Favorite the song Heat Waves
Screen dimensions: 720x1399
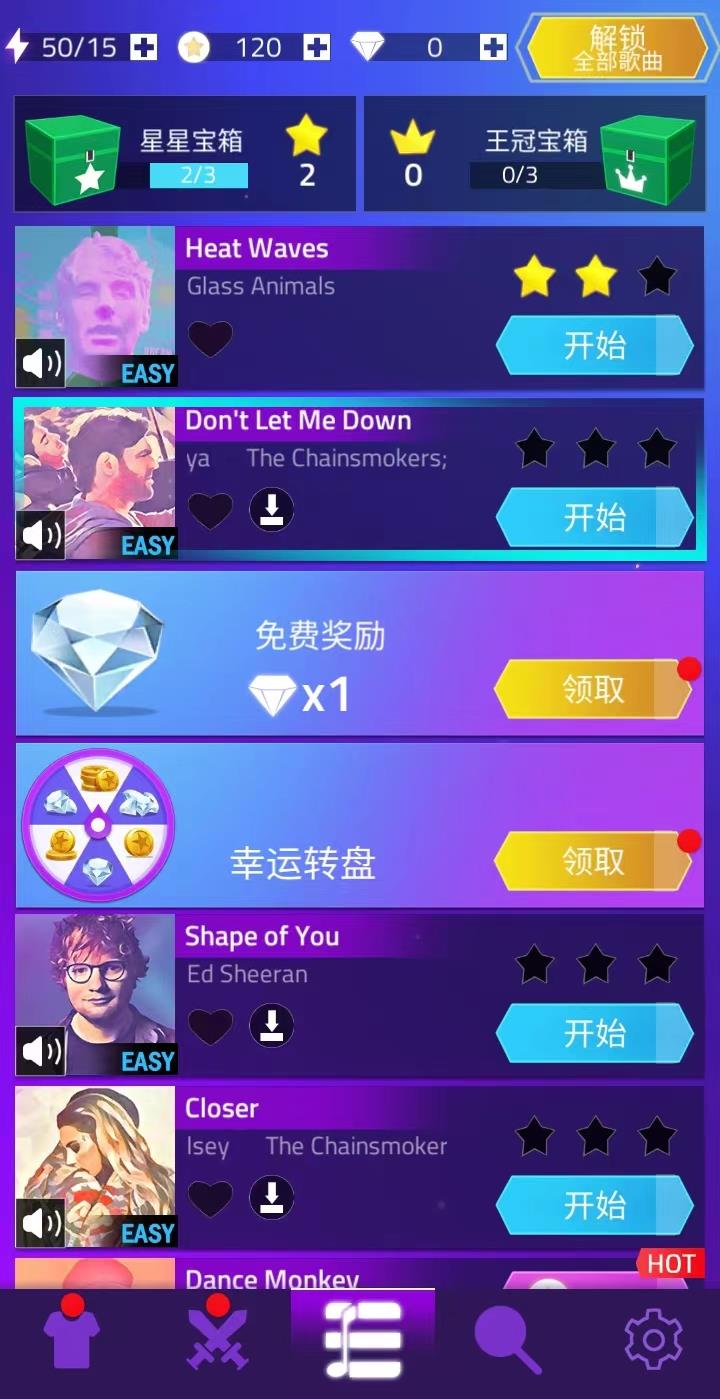tap(210, 339)
